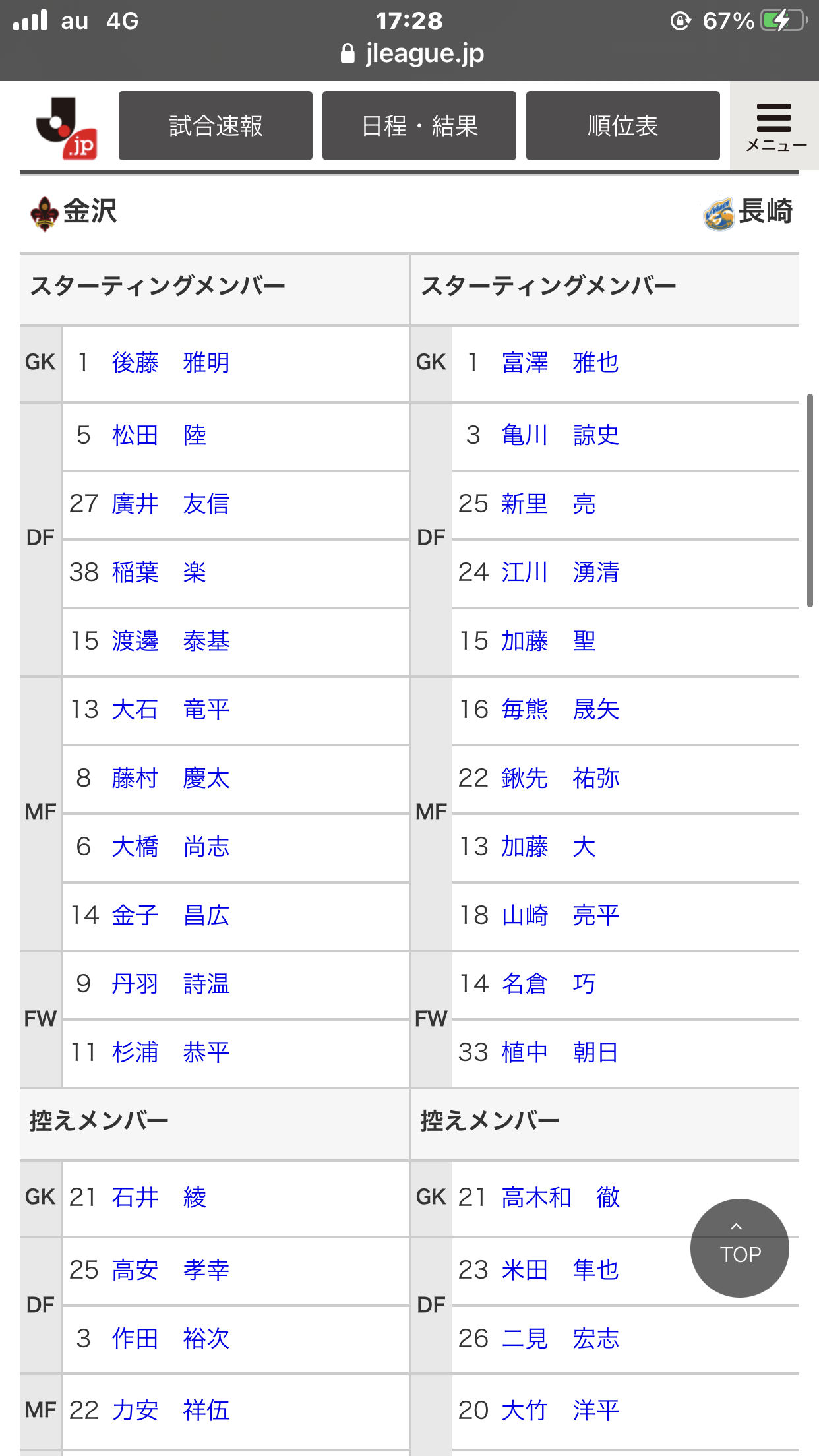819x1456 pixels.
Task: Open 廣井 友信's player page
Action: [x=171, y=504]
